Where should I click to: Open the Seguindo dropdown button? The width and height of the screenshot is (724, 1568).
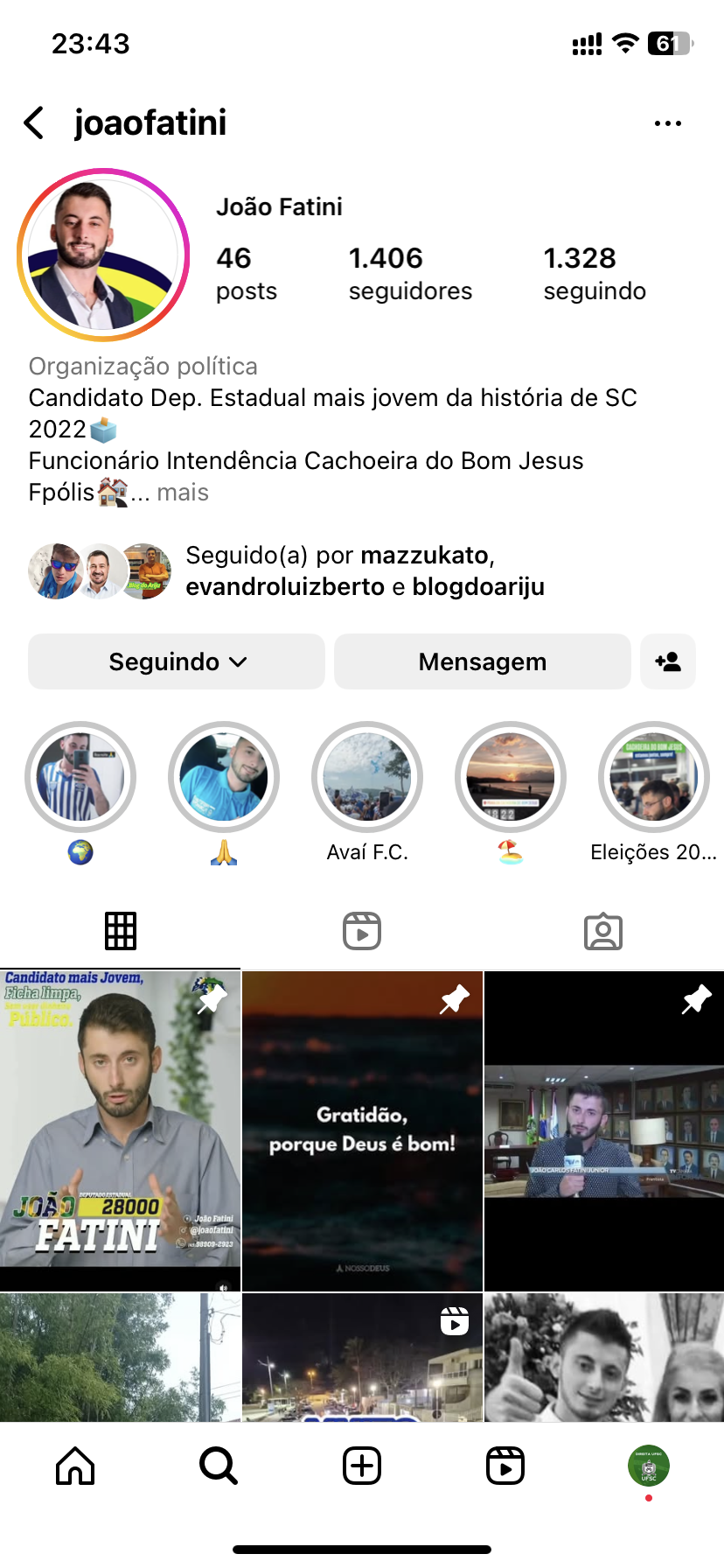pos(177,661)
